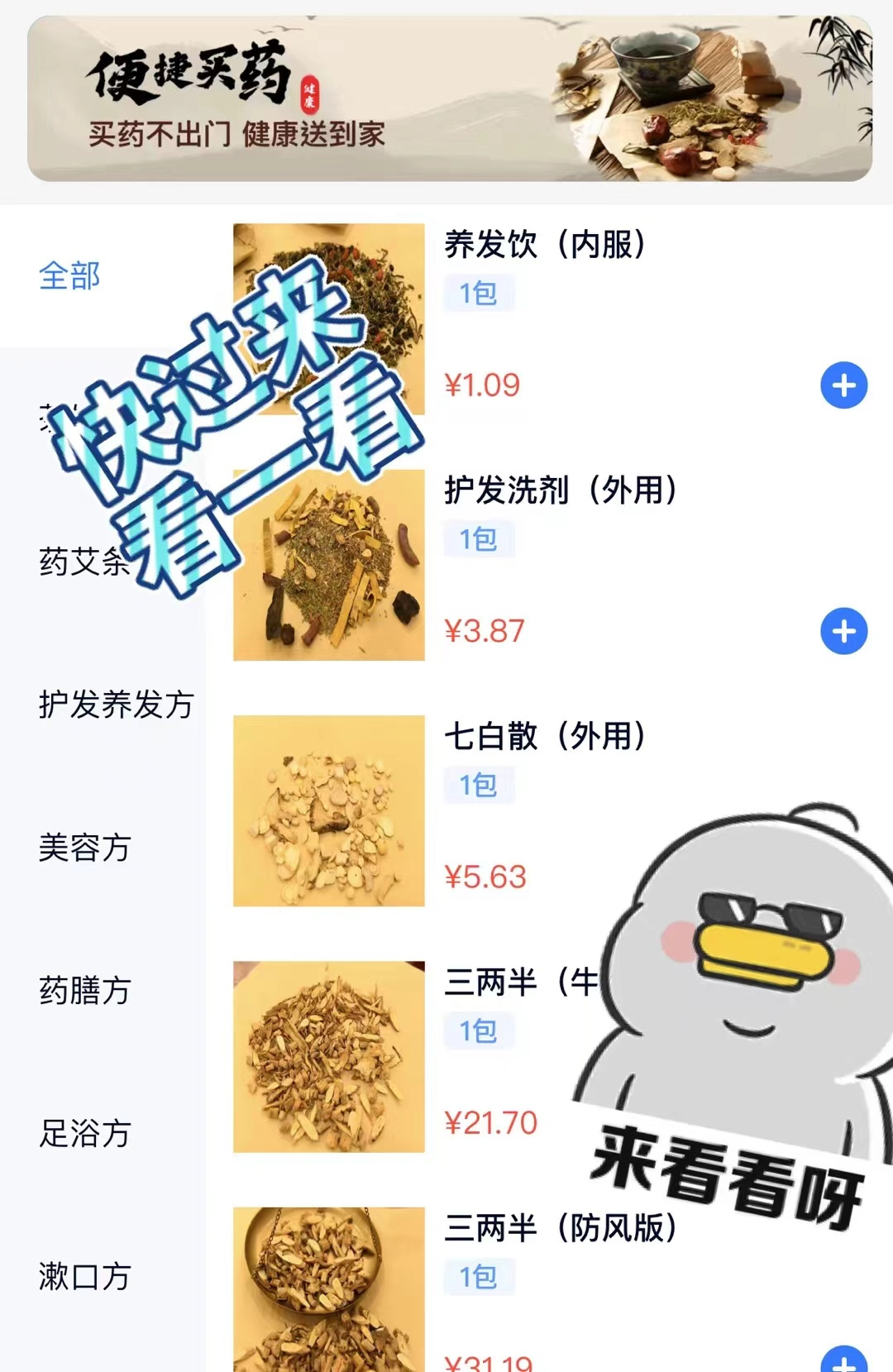This screenshot has width=893, height=1372.
Task: Add 护发洗剂(外用) to the cart
Action: [x=843, y=631]
